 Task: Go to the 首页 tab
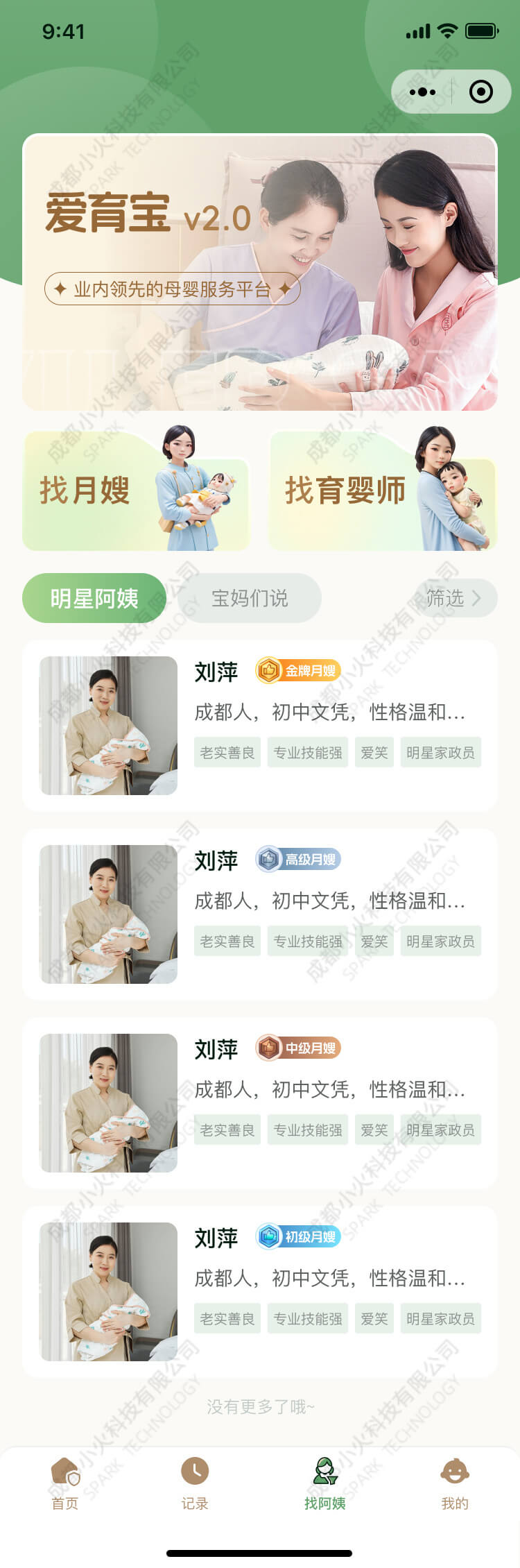65,1483
